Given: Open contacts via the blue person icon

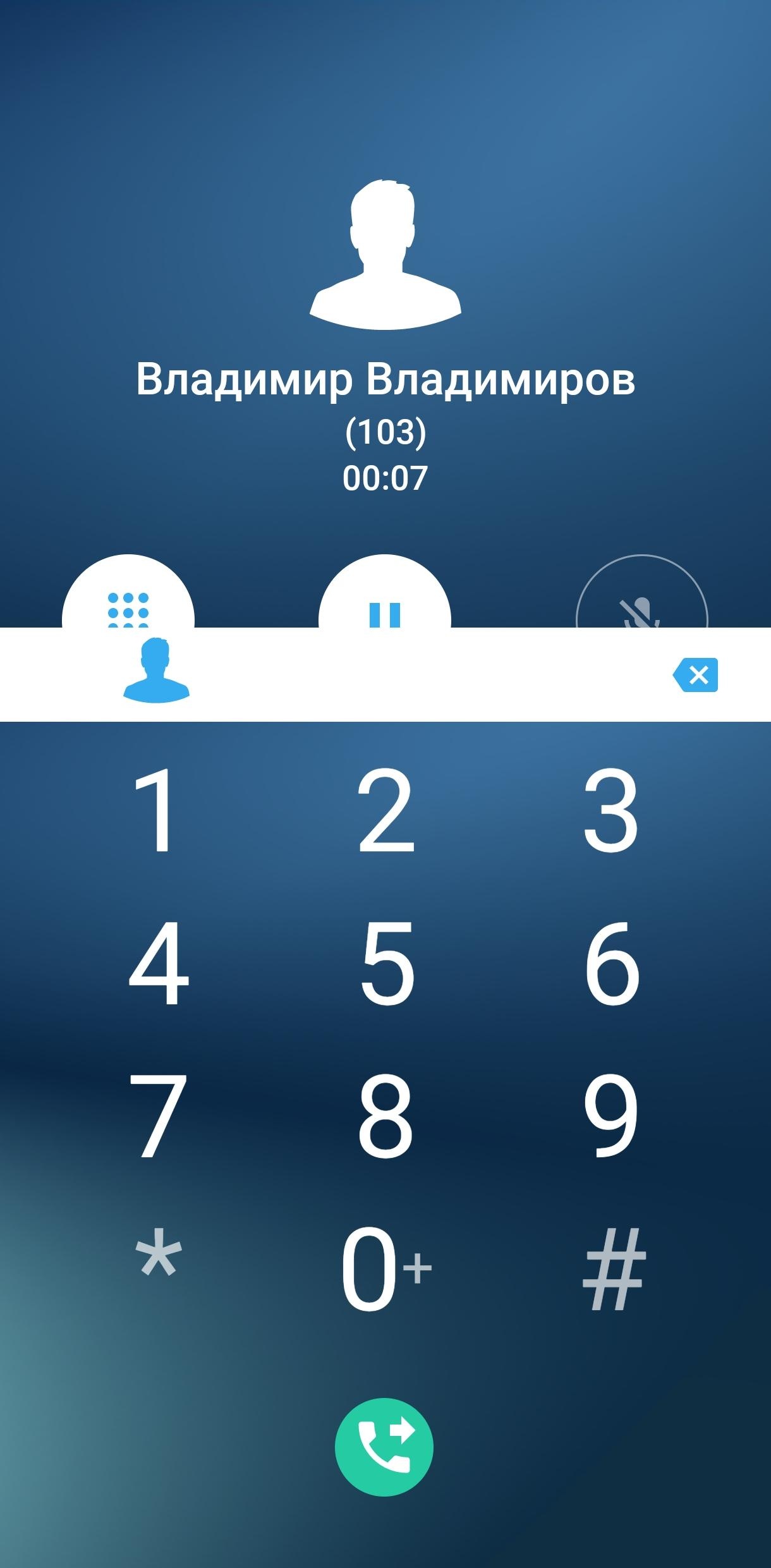Looking at the screenshot, I should tap(156, 671).
